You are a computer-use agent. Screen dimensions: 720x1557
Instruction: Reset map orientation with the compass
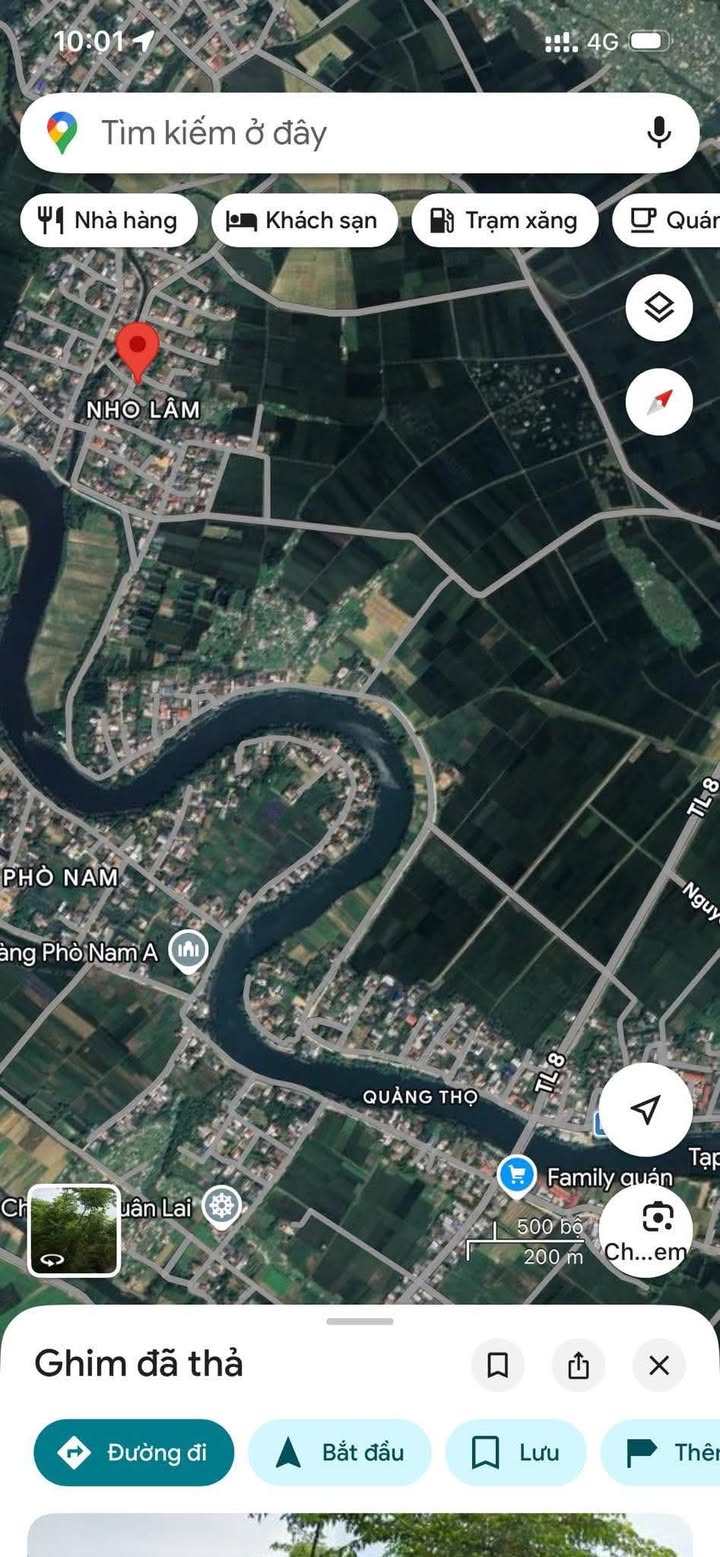pyautogui.click(x=659, y=402)
